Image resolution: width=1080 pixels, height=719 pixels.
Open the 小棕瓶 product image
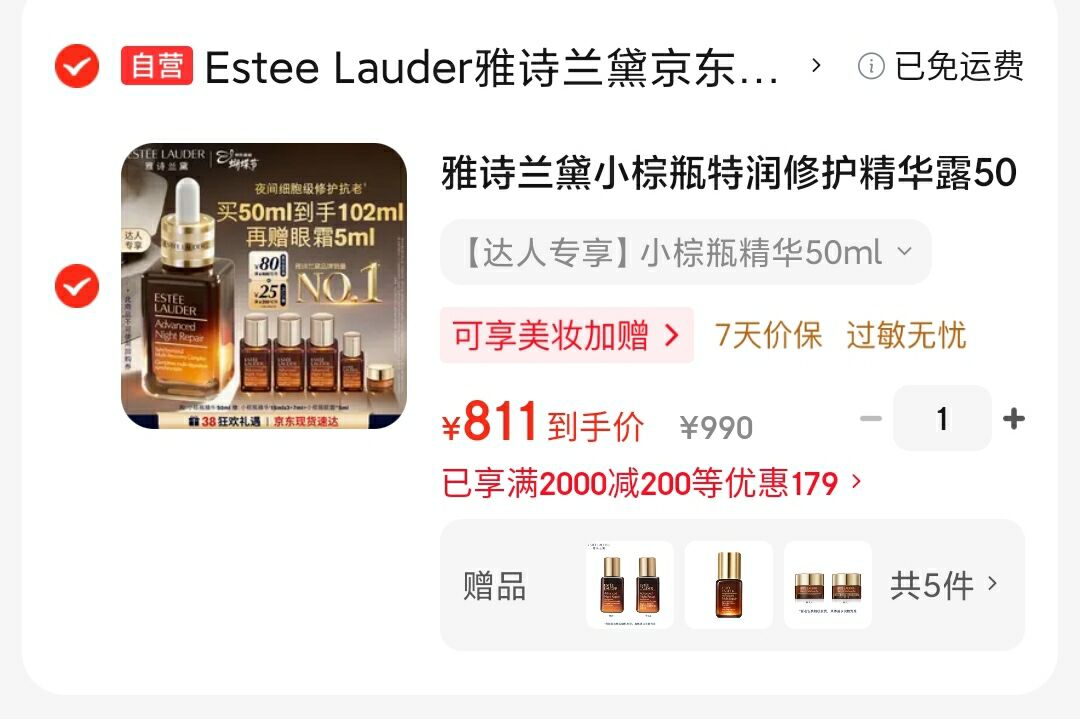coord(264,286)
